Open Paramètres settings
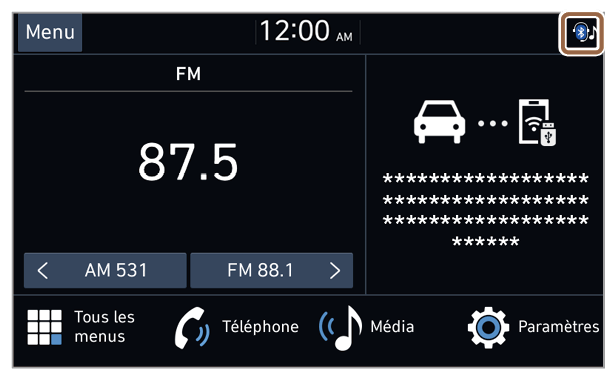 pos(533,327)
